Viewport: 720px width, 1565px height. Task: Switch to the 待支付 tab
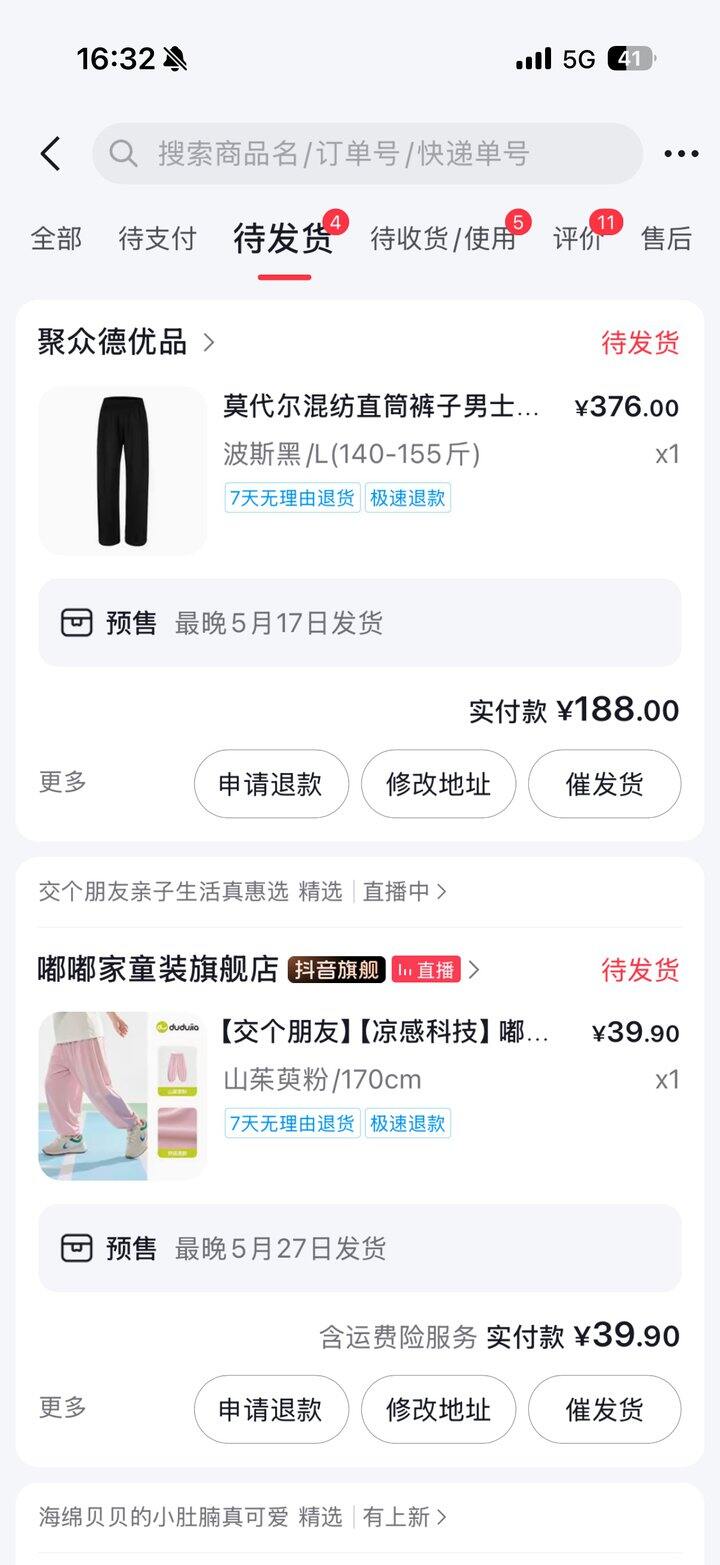point(157,238)
